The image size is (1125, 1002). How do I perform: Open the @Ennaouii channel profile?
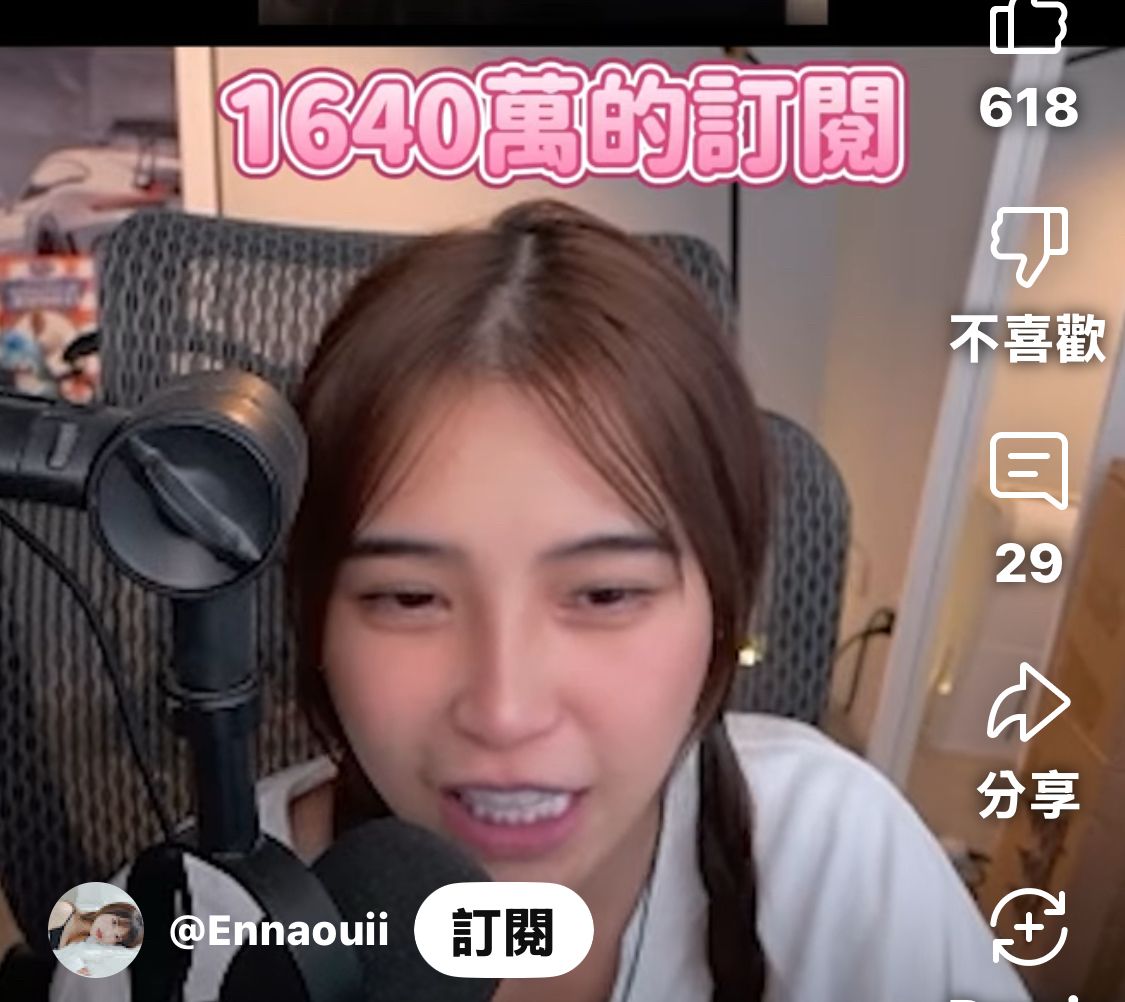click(x=279, y=933)
